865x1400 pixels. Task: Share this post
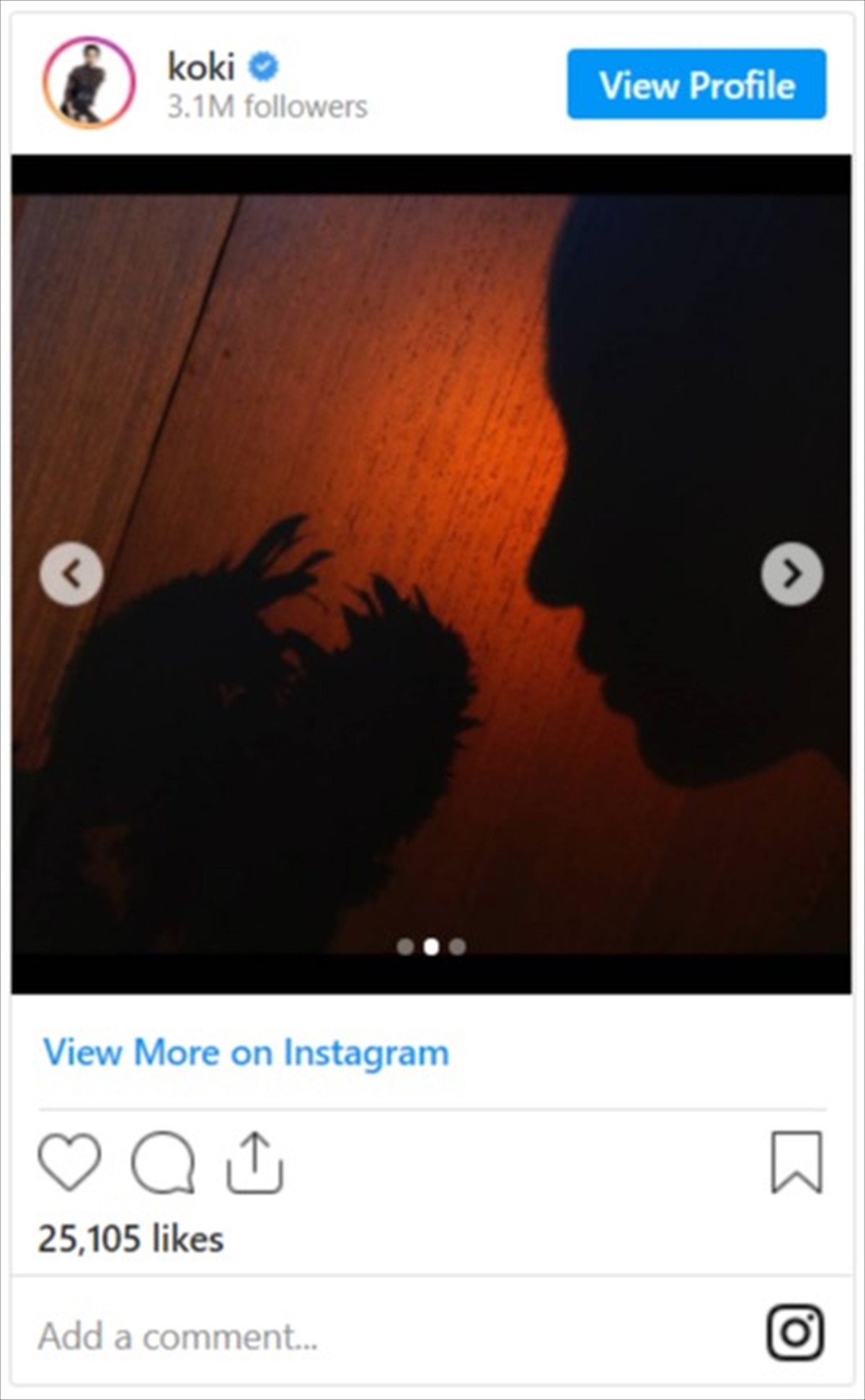255,1162
